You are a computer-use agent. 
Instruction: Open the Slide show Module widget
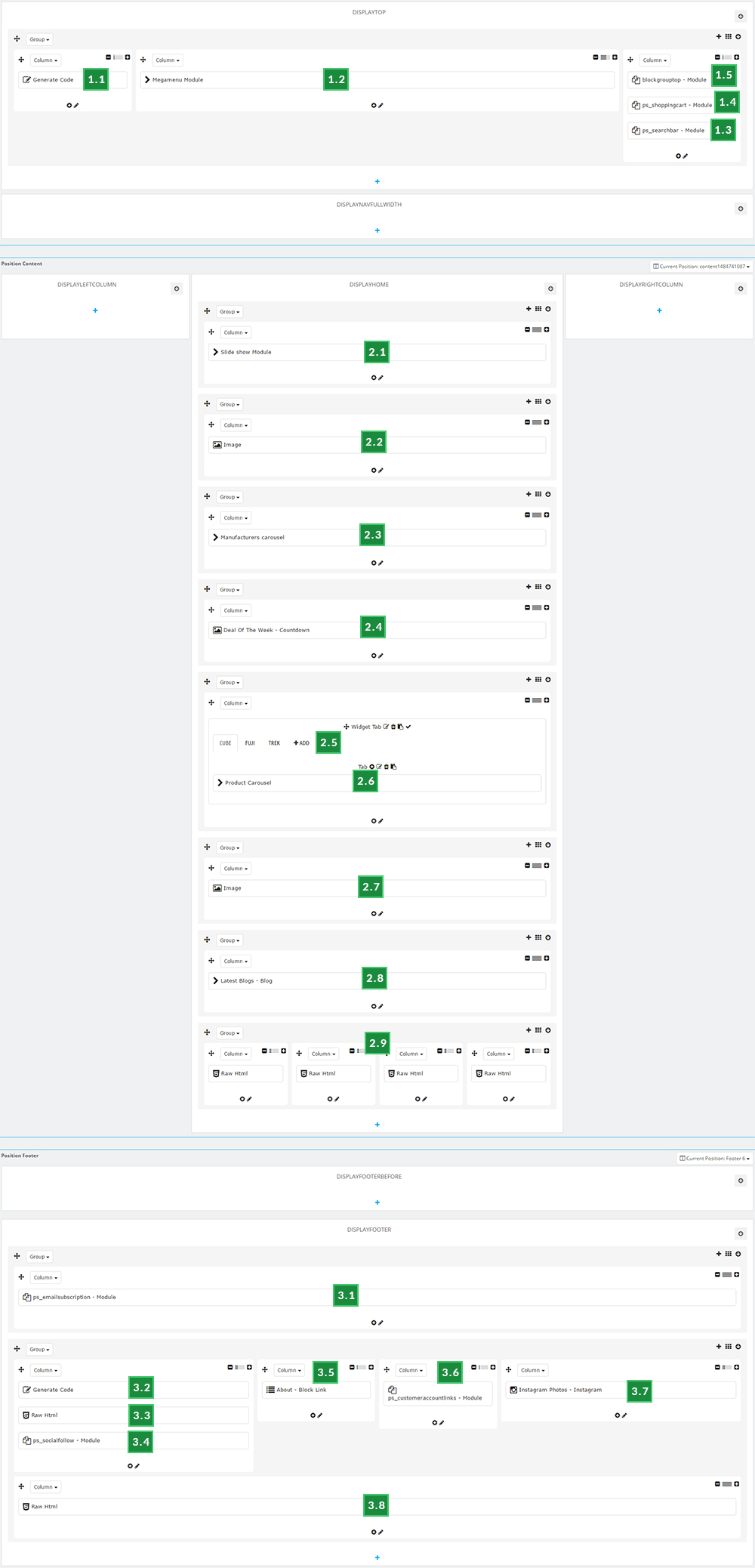click(x=377, y=352)
